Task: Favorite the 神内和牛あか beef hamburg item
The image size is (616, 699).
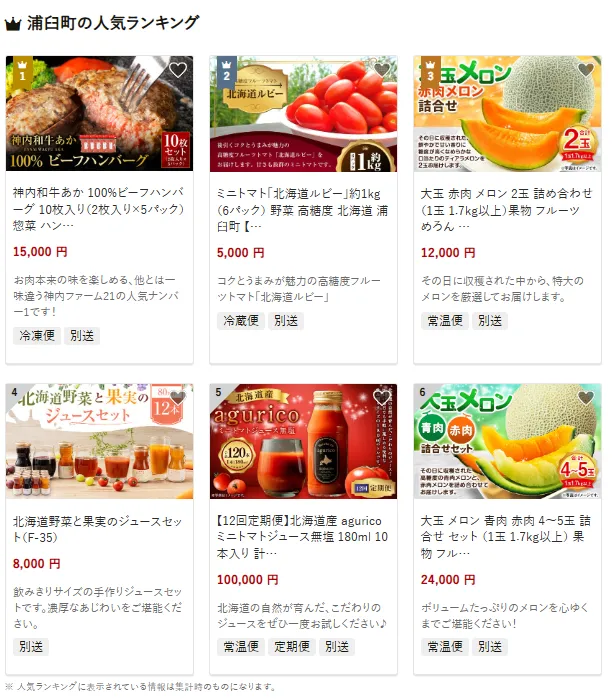Action: pyautogui.click(x=178, y=71)
